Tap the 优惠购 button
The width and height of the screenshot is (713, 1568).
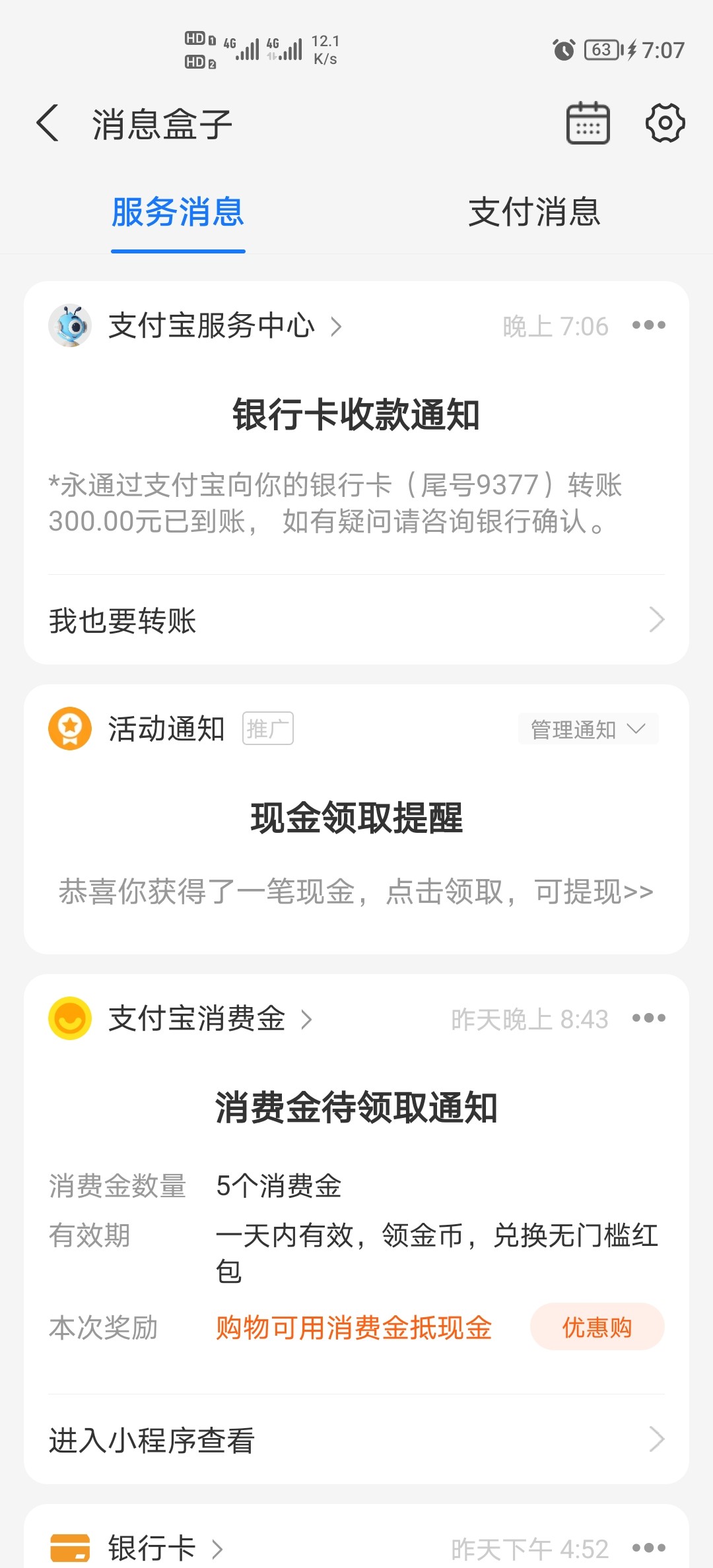point(597,1327)
